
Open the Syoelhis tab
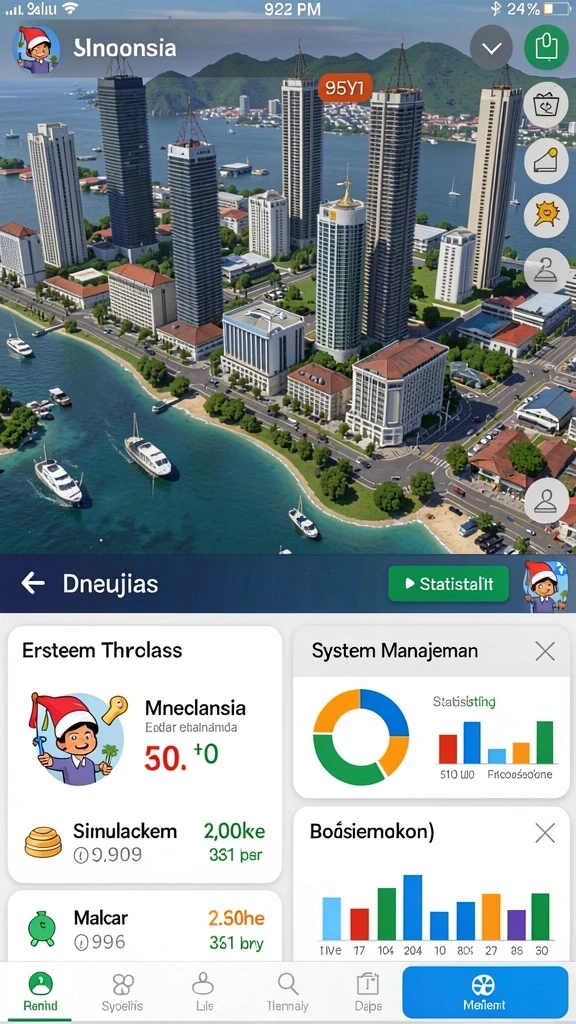(122, 992)
